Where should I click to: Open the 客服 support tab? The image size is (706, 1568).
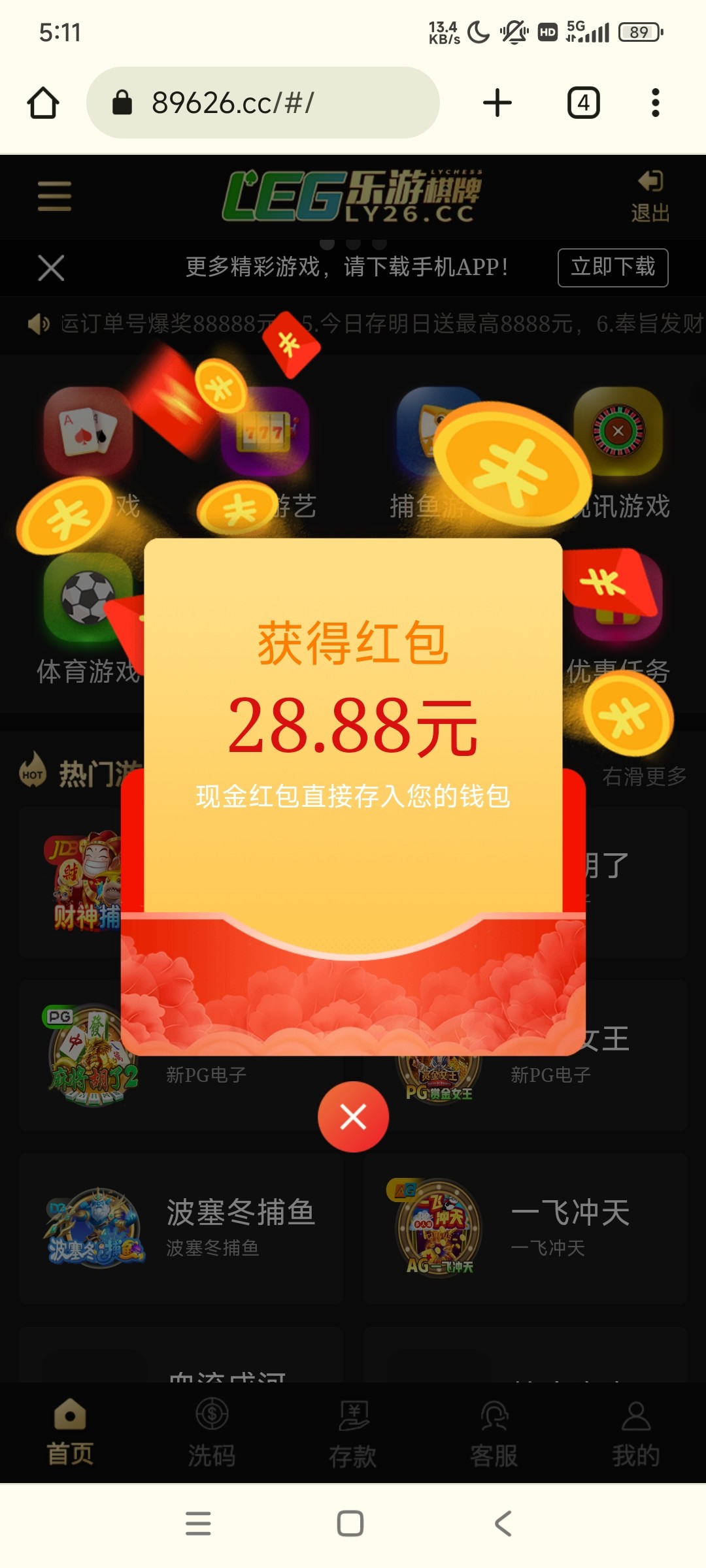coord(494,1431)
